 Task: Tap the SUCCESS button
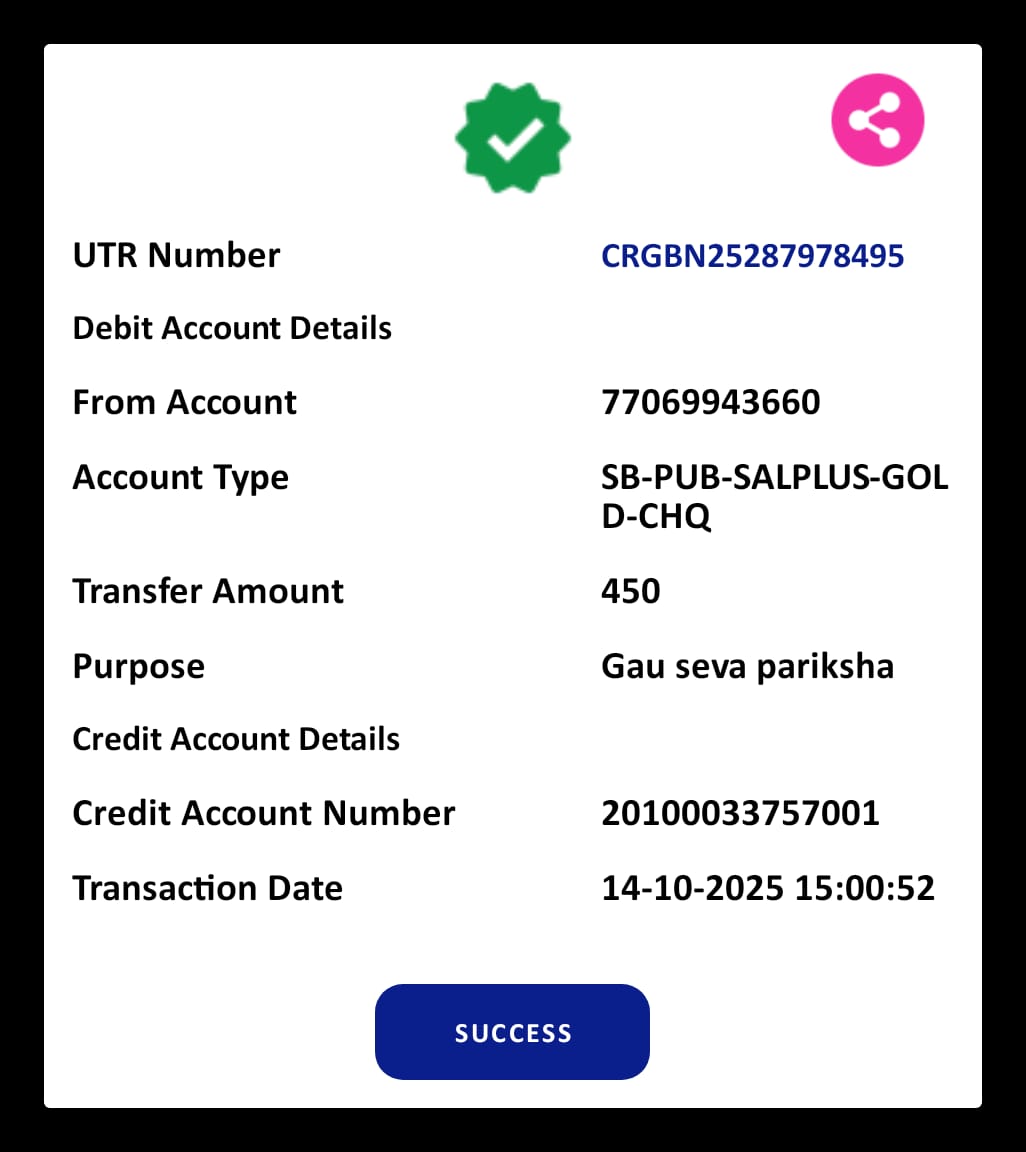click(512, 1032)
